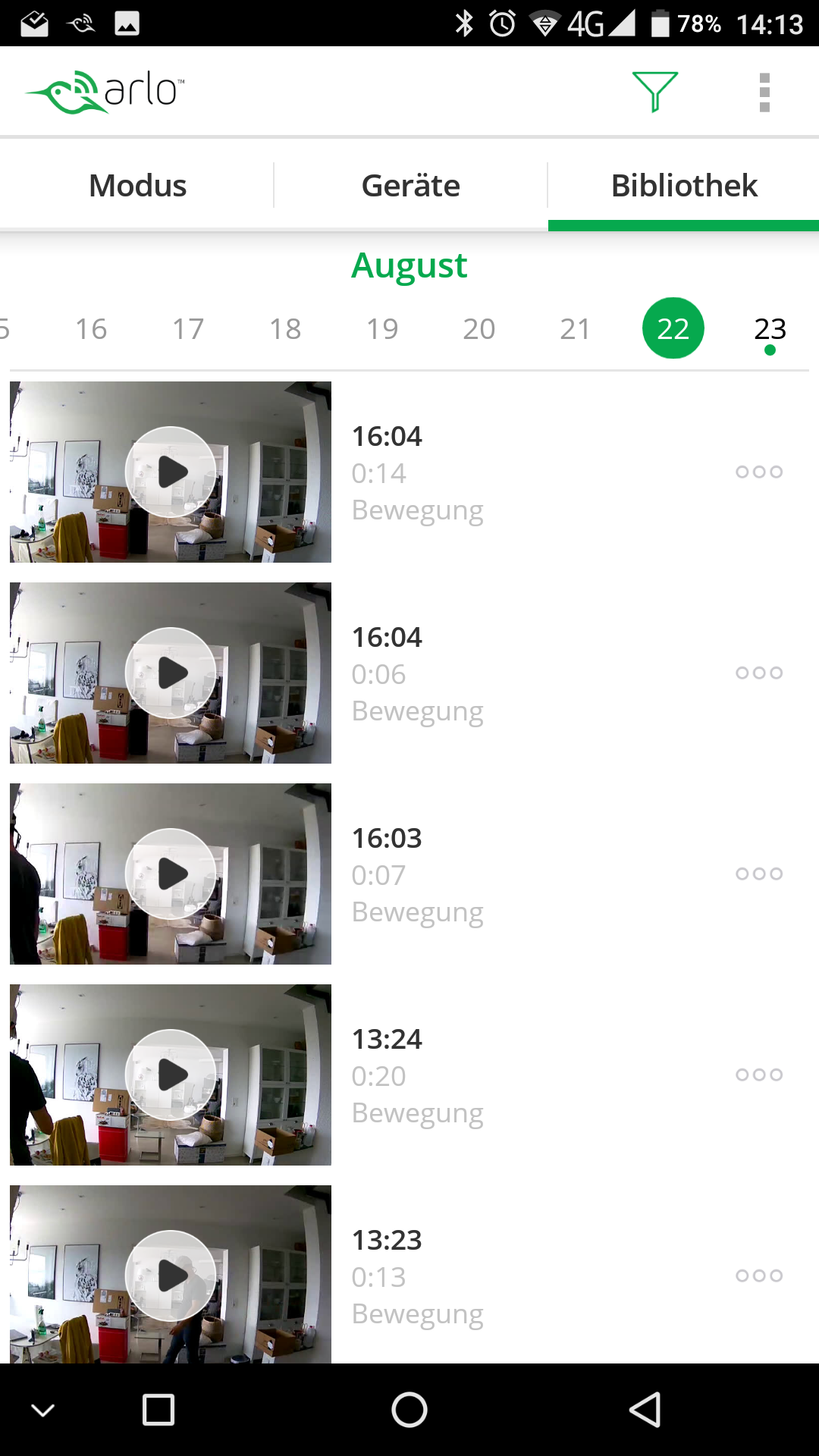The height and width of the screenshot is (1456, 819).
Task: Open more options for the 13:24 recording
Action: (759, 1075)
